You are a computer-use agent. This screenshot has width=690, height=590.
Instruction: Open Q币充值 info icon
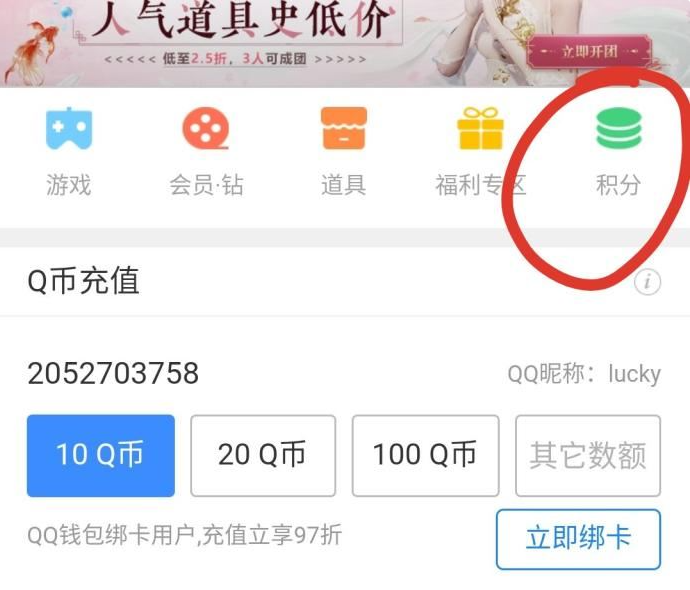click(x=647, y=283)
